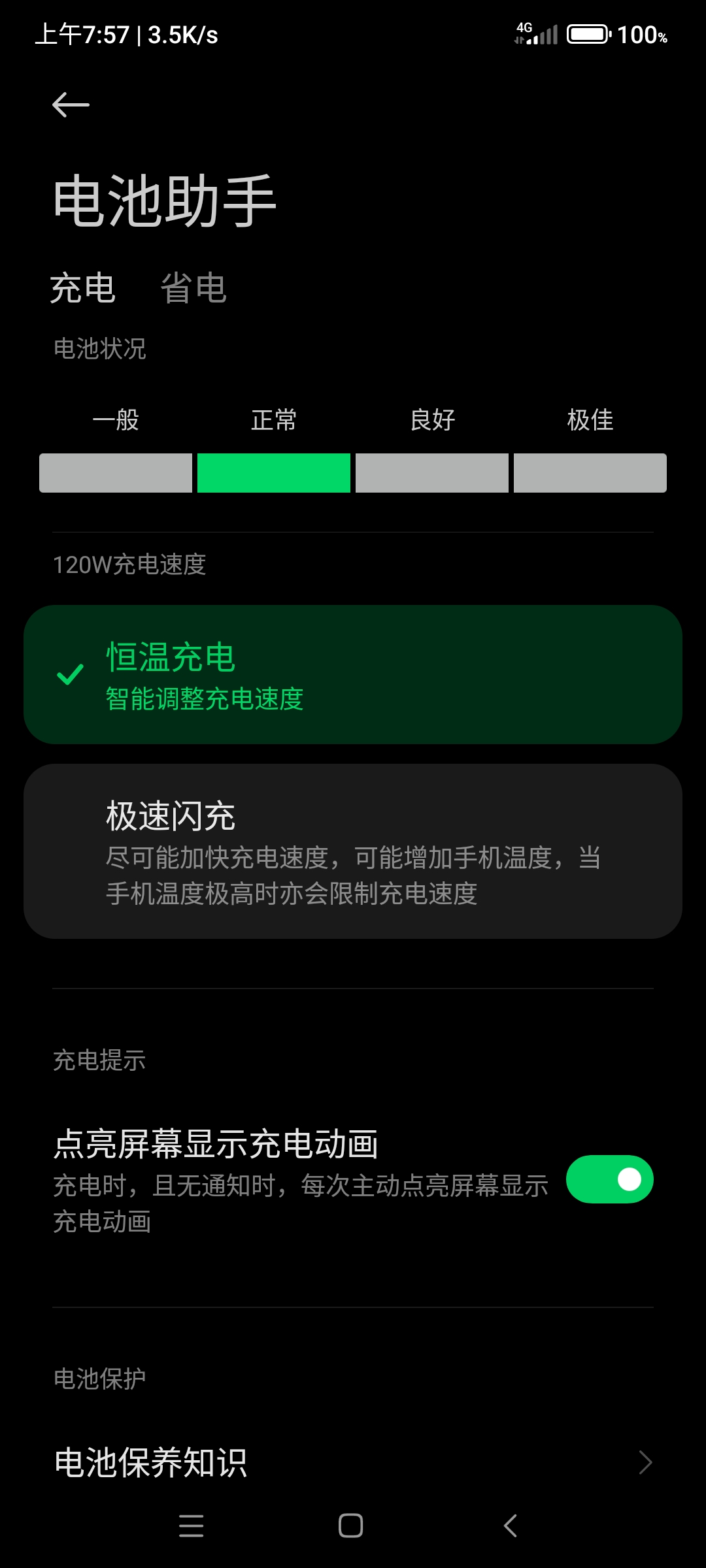Toggle 点亮屏幕显示充电动画 switch
This screenshot has height=1568, width=706.
coord(609,1179)
